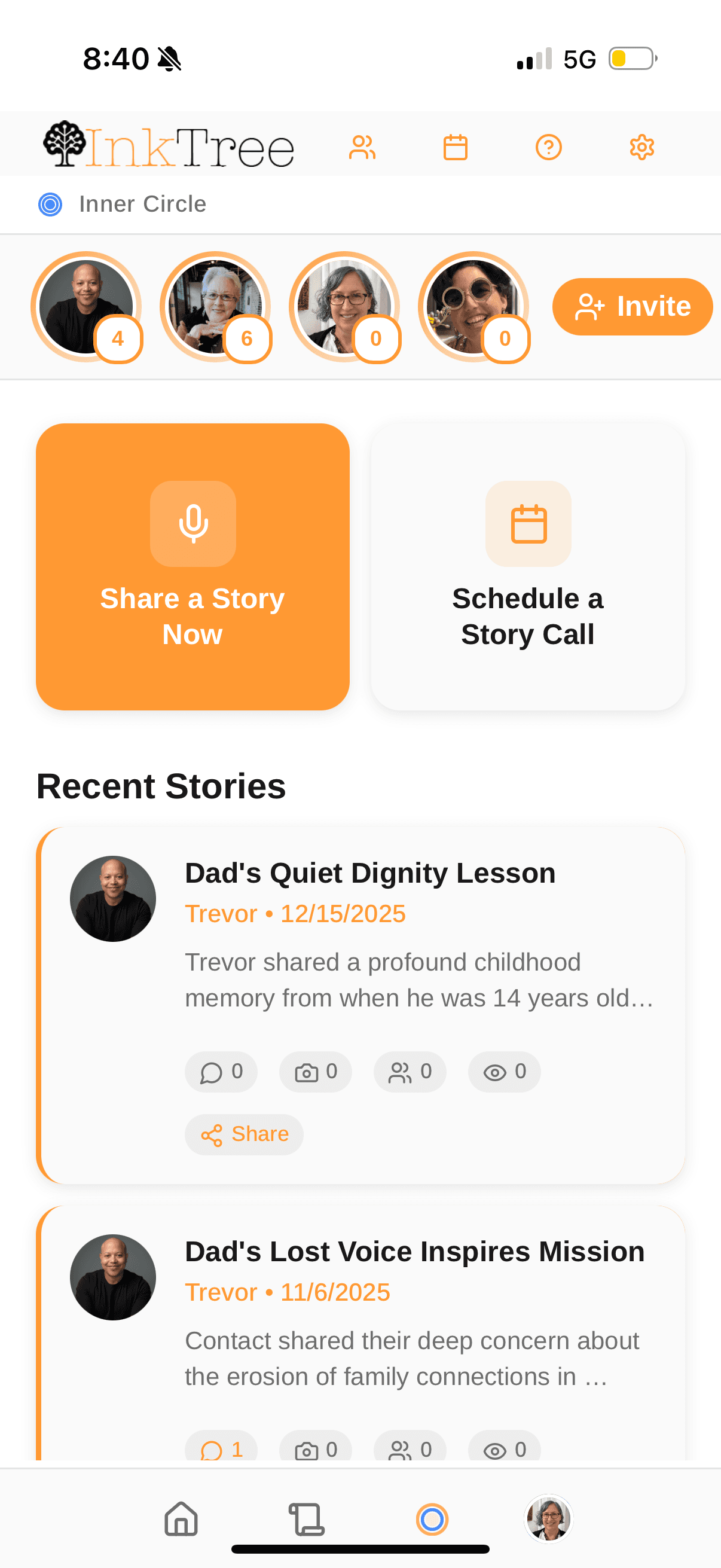Tap the microphone icon on Share a Story

pyautogui.click(x=193, y=523)
